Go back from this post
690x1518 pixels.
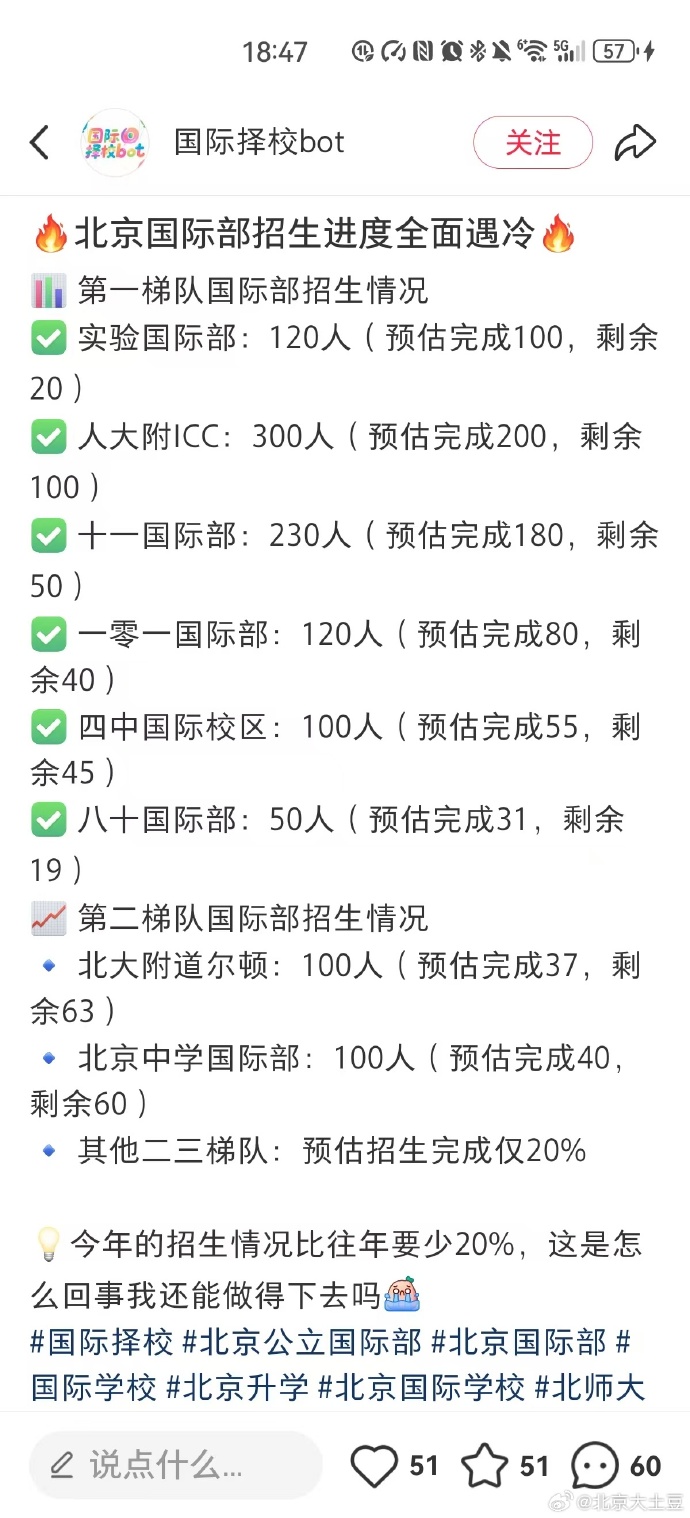click(x=39, y=143)
